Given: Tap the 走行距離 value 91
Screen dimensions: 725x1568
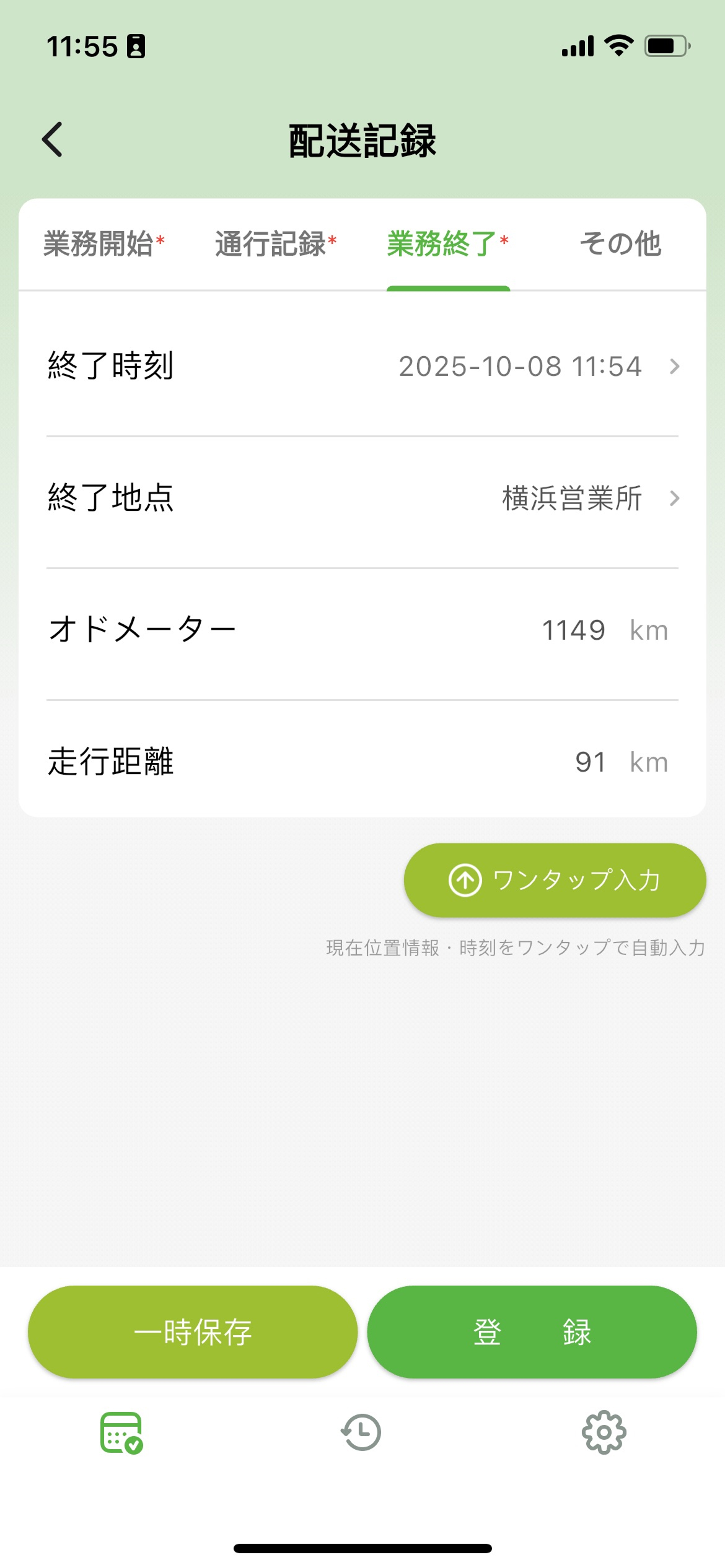Looking at the screenshot, I should [589, 762].
